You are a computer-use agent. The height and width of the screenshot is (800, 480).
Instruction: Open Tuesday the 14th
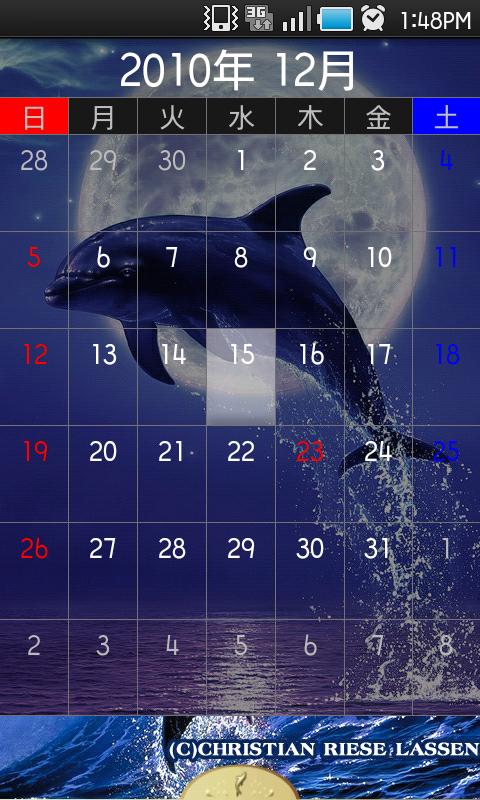[x=172, y=377]
